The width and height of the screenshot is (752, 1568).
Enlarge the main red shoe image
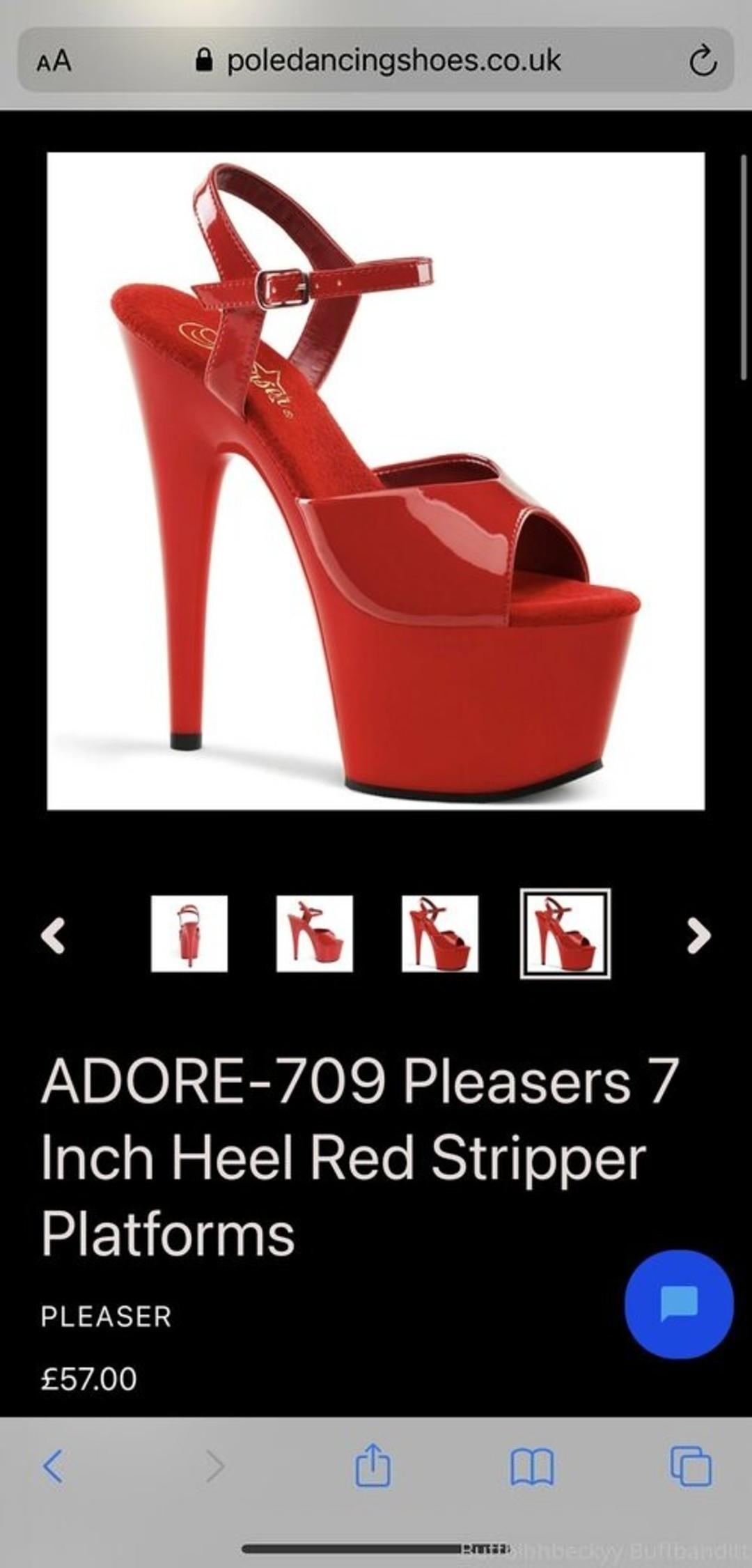tap(376, 481)
